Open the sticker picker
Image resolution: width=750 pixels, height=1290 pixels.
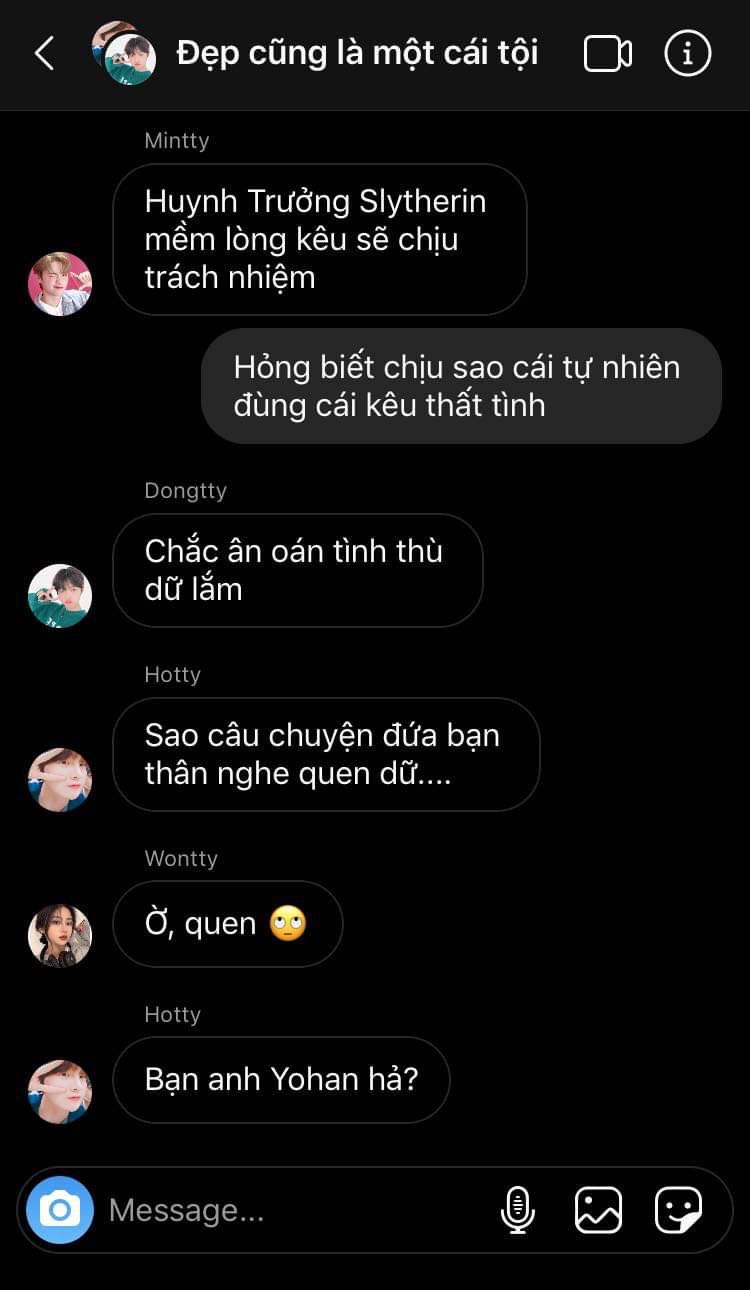pyautogui.click(x=678, y=1210)
